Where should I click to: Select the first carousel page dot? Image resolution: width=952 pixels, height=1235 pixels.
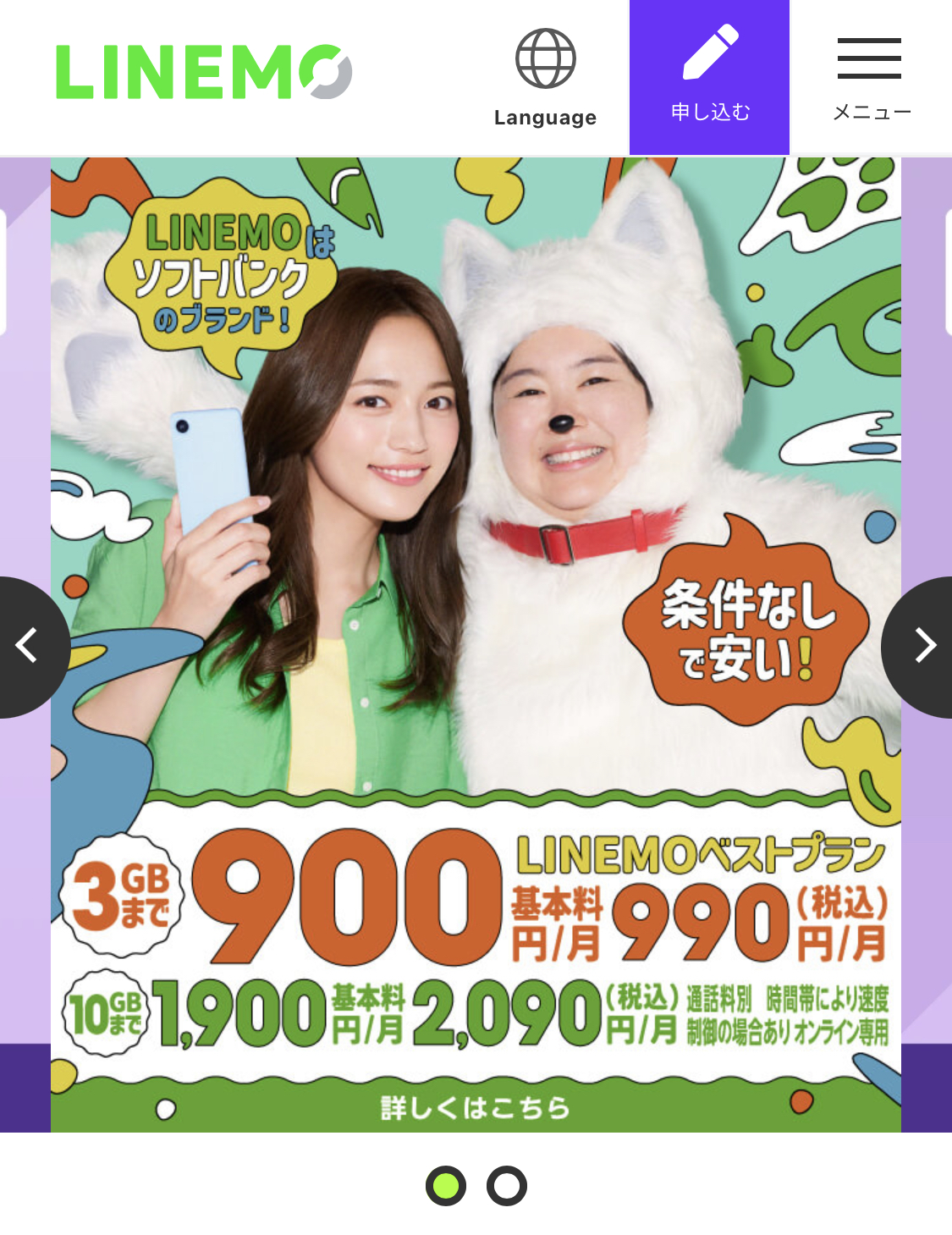(446, 1186)
